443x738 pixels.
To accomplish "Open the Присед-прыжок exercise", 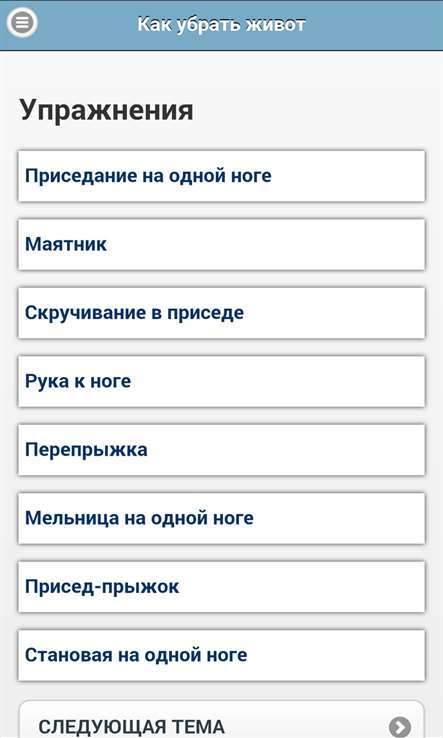I will (x=221, y=586).
